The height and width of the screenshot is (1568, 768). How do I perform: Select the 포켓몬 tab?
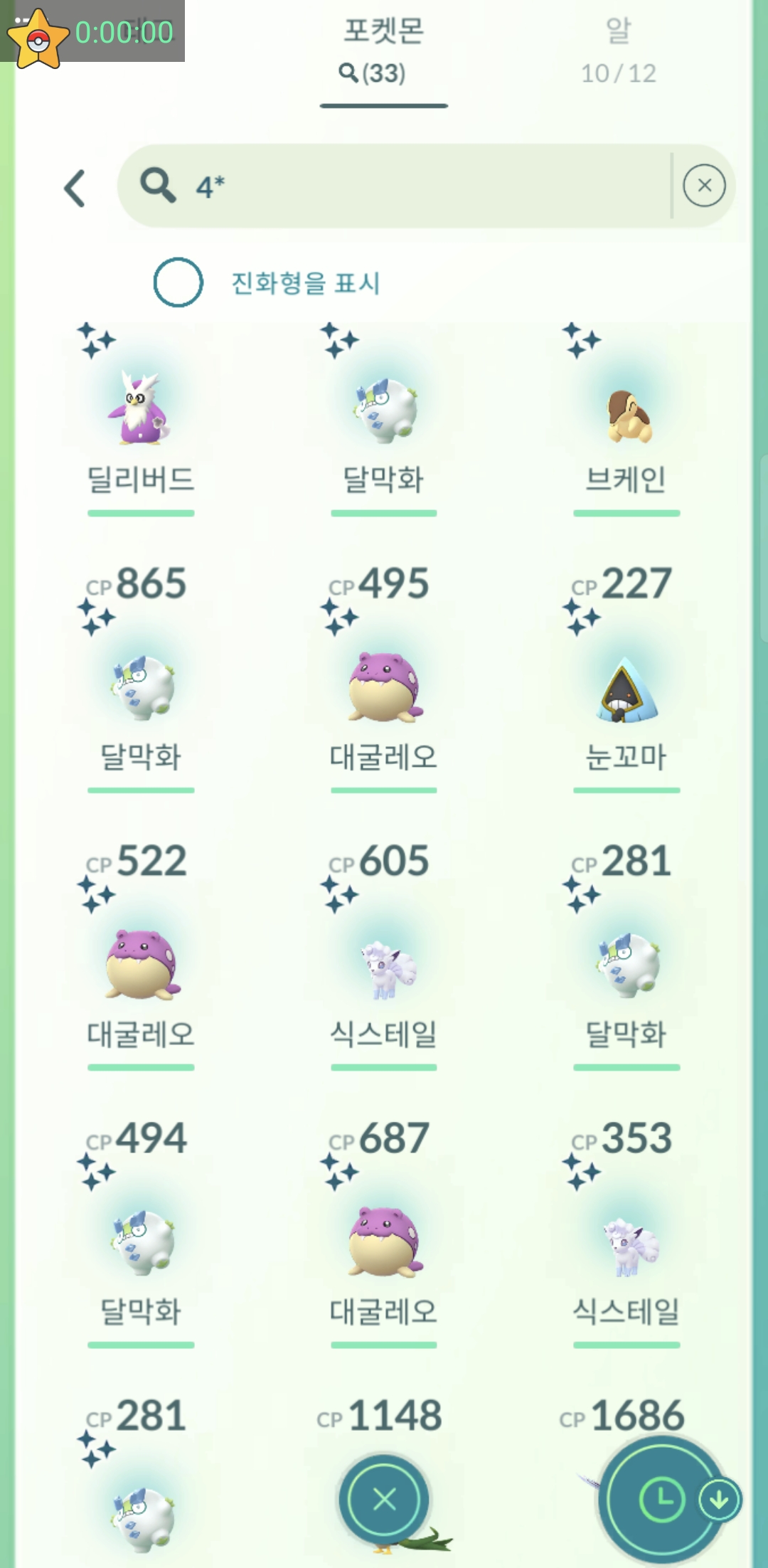(383, 51)
